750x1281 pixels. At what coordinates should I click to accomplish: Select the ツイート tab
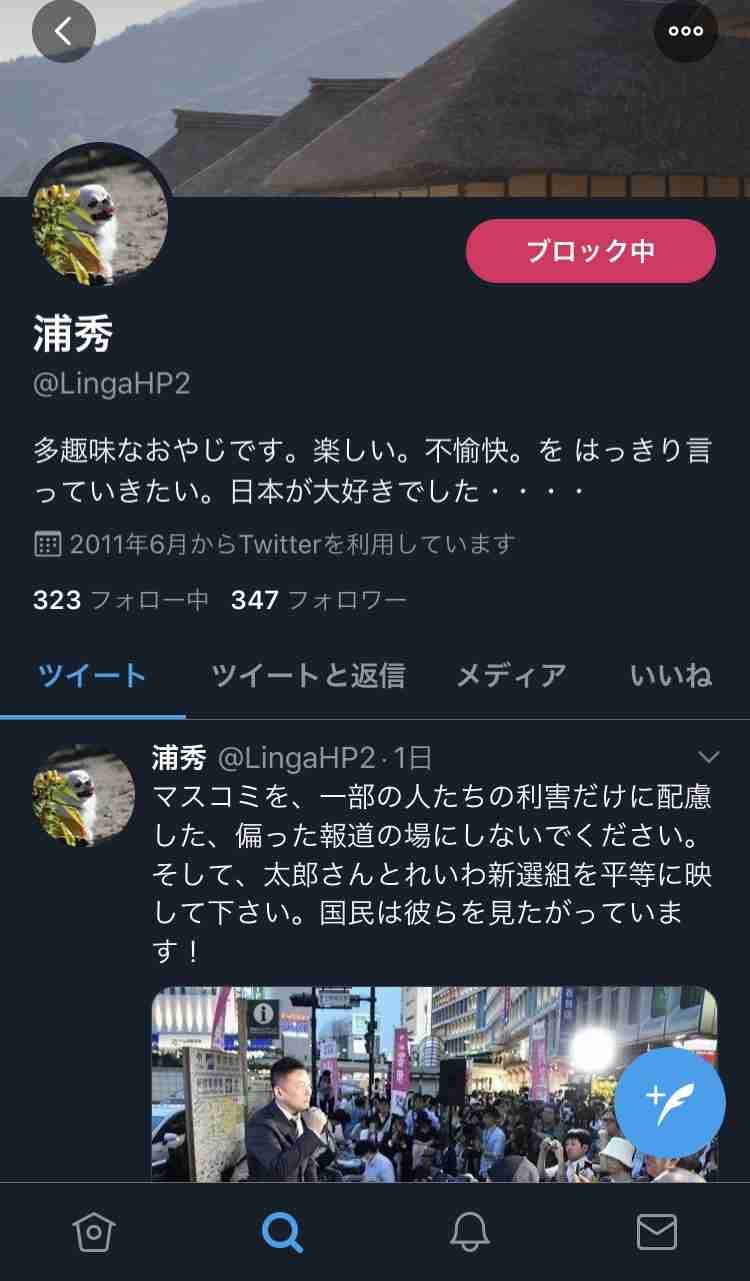pyautogui.click(x=92, y=676)
